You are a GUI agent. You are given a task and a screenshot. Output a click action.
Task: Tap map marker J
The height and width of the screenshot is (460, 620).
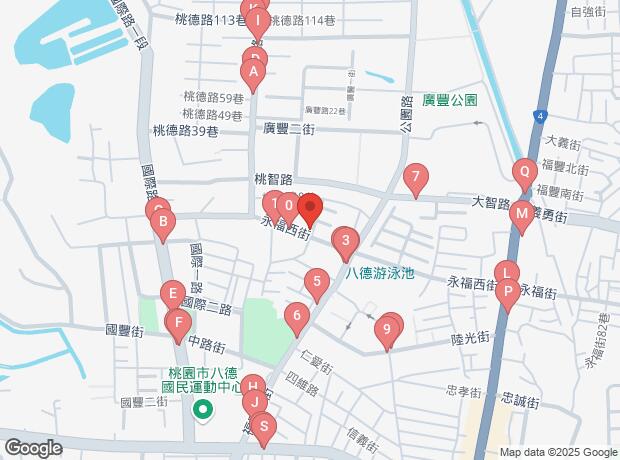tap(257, 403)
